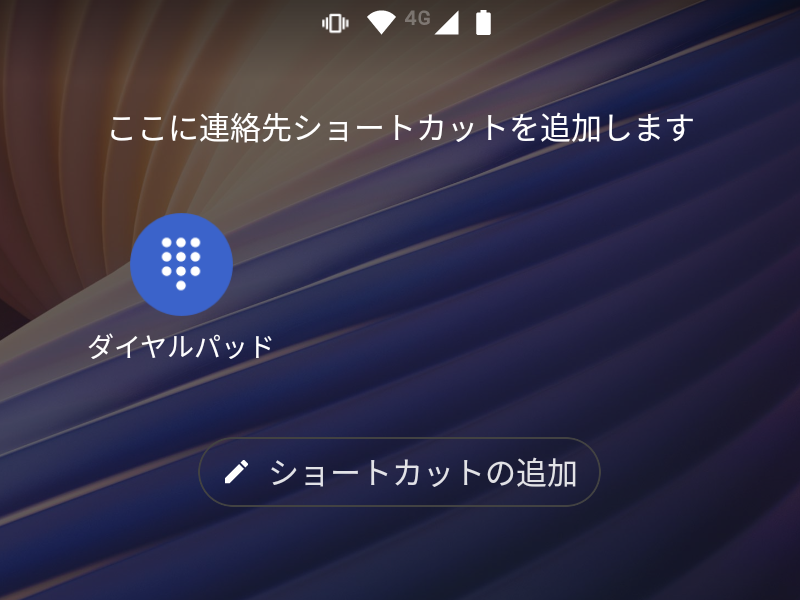Viewport: 800px width, 600px height.
Task: Open the ダイヤルパッド shortcut
Action: pyautogui.click(x=181, y=265)
